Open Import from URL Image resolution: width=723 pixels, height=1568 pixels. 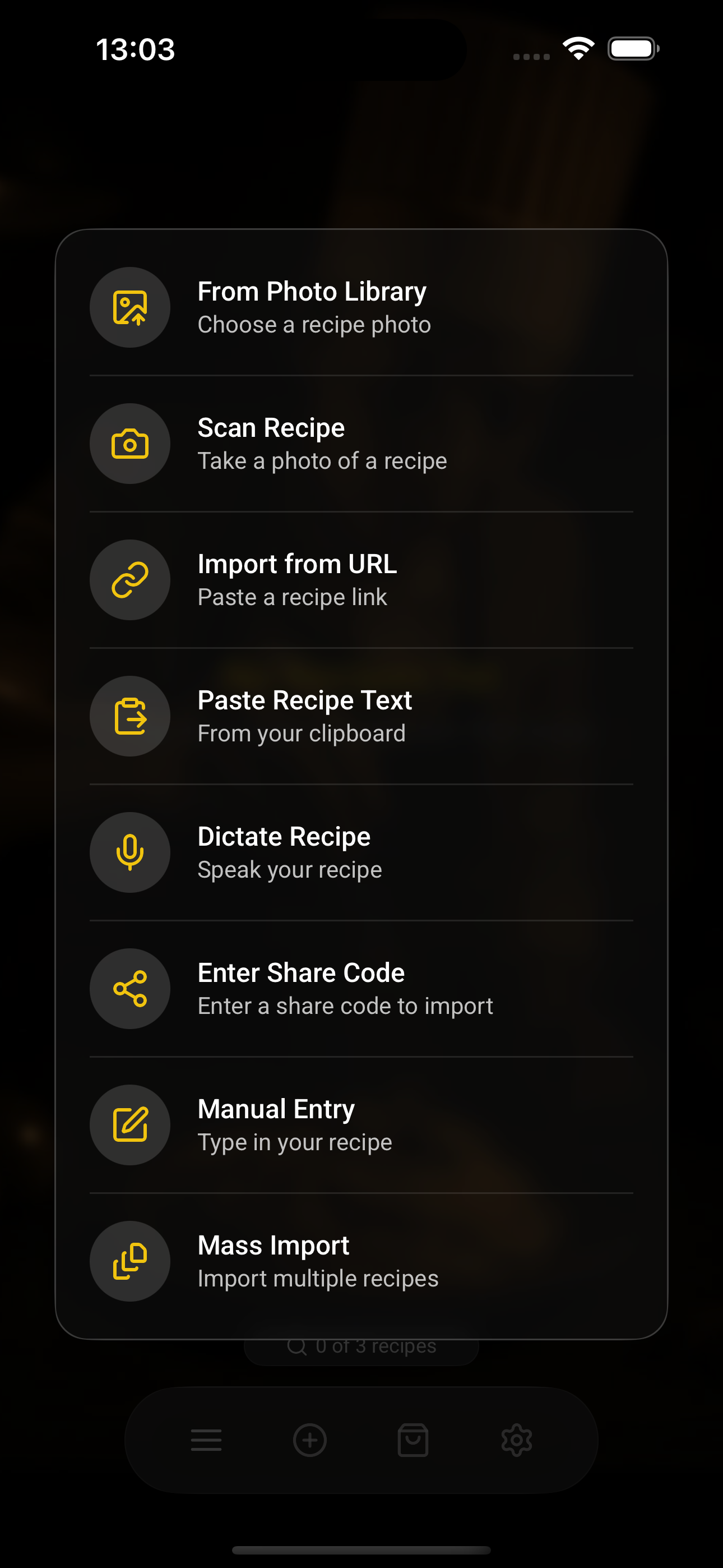[360, 580]
